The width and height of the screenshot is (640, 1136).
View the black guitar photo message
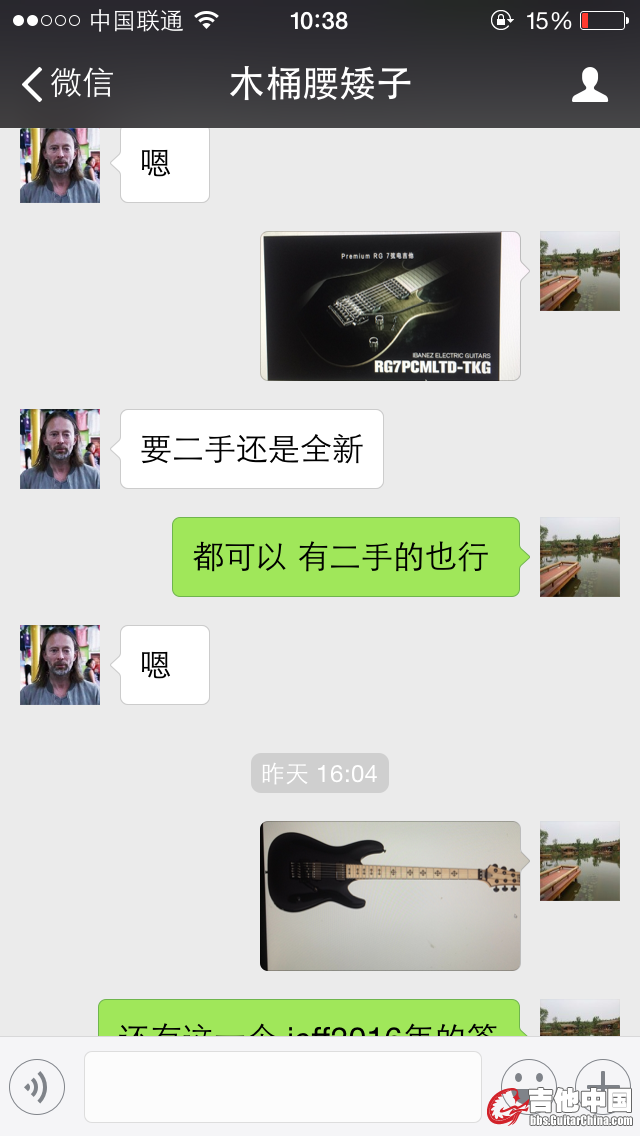[x=390, y=895]
